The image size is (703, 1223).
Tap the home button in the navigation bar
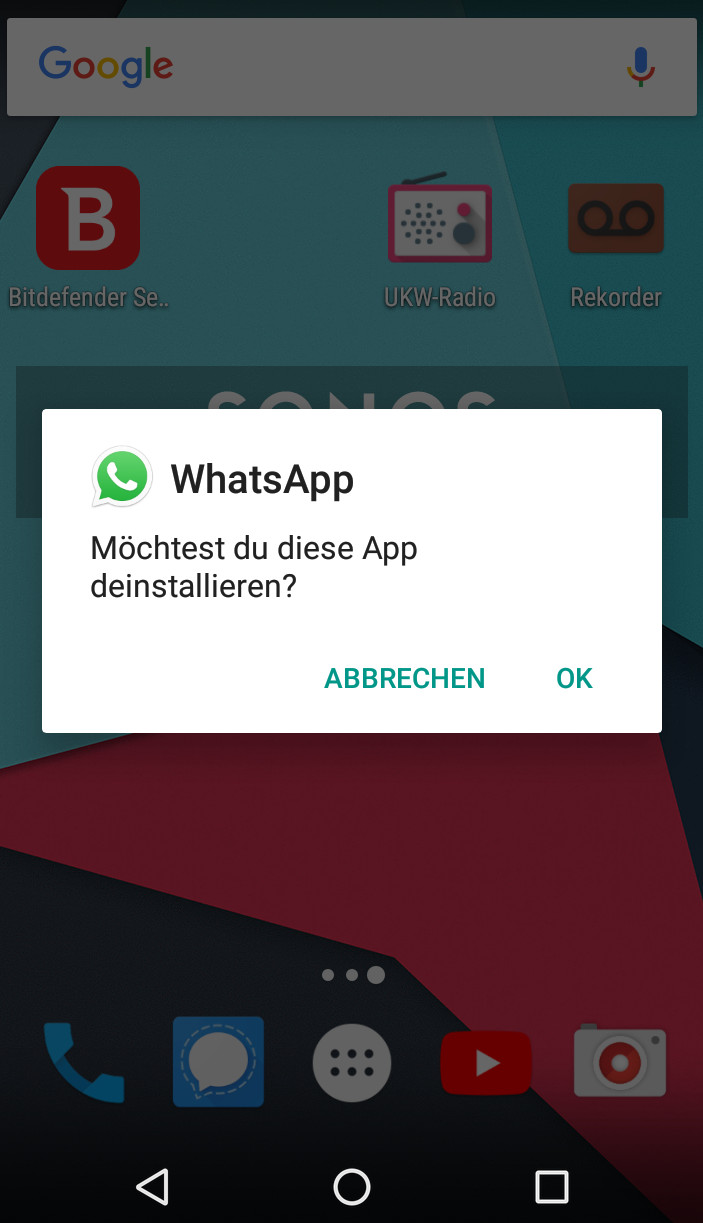pos(351,1186)
